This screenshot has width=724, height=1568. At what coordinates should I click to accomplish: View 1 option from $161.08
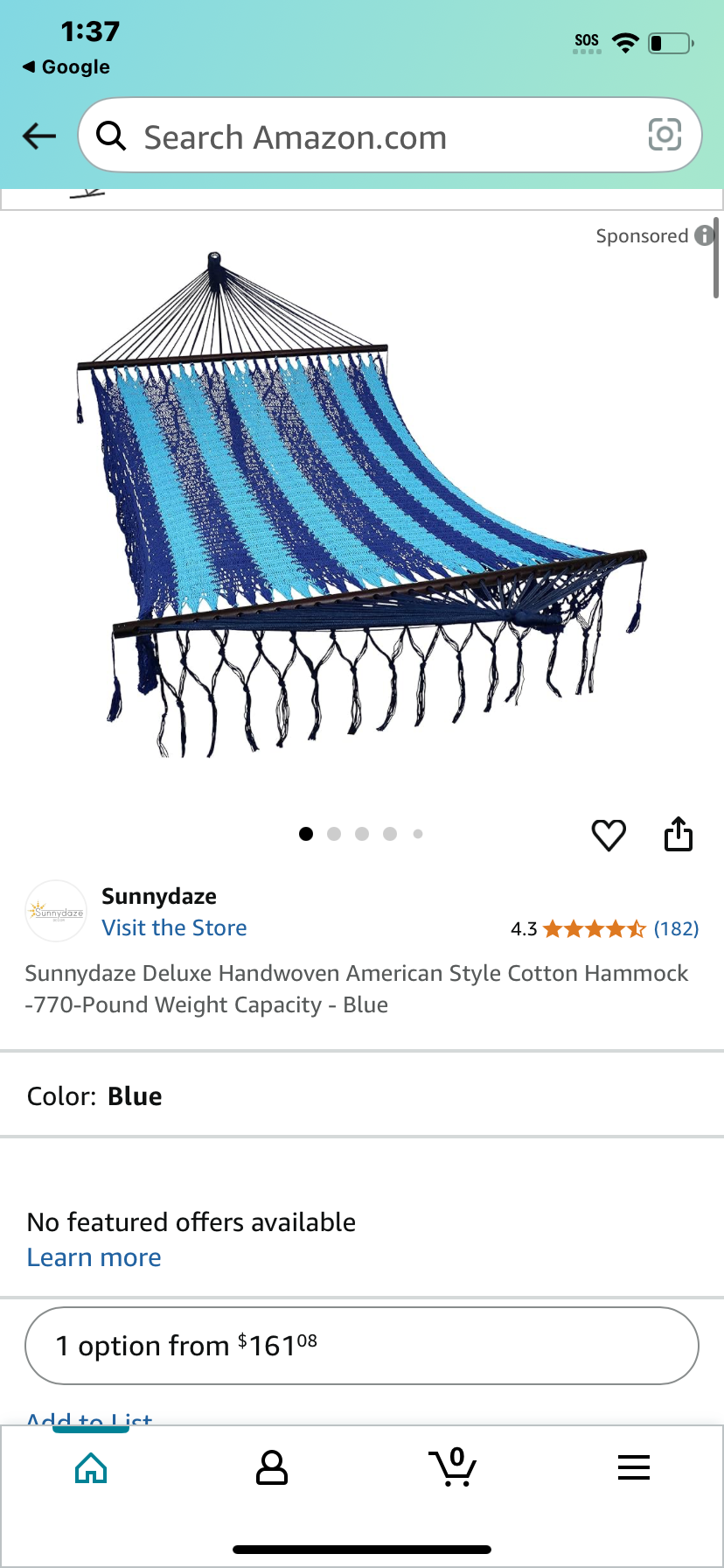click(x=362, y=1346)
